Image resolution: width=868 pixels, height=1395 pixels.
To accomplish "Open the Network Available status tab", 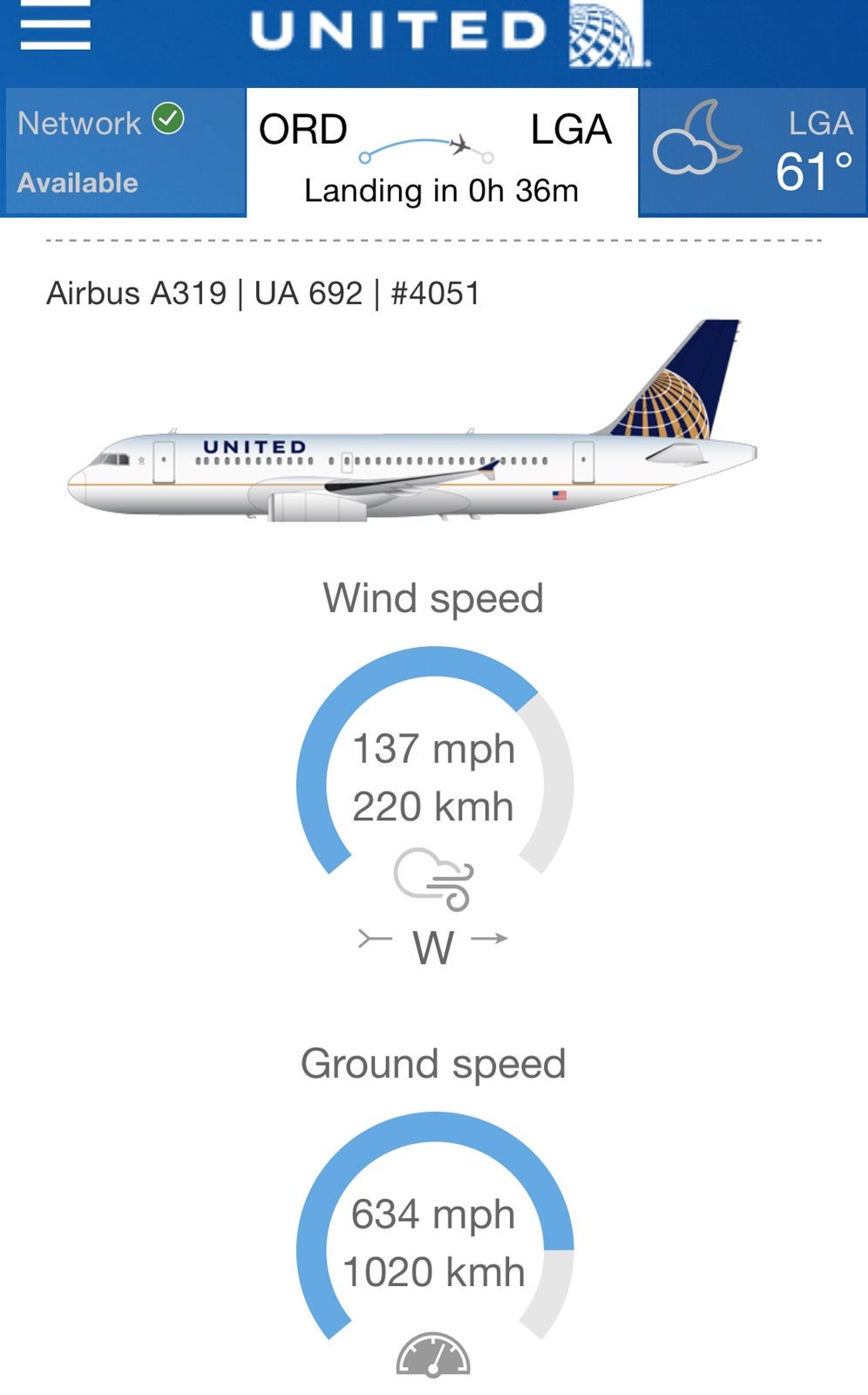I will click(123, 152).
